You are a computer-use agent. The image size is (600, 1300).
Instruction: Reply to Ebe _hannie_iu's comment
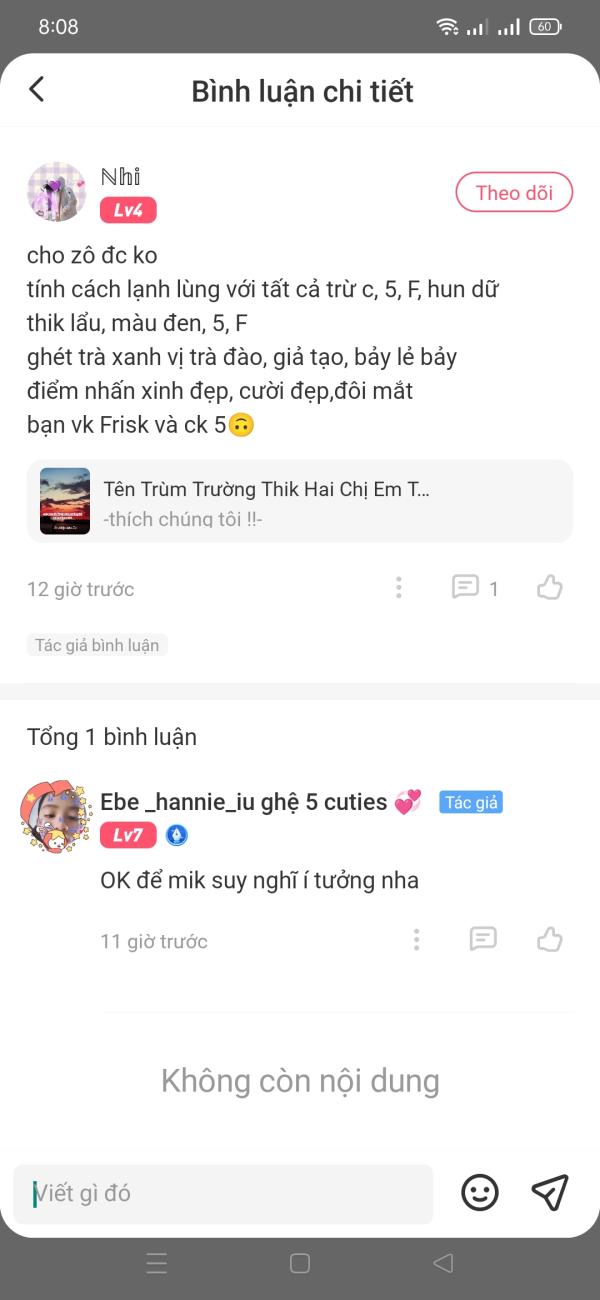pos(483,940)
